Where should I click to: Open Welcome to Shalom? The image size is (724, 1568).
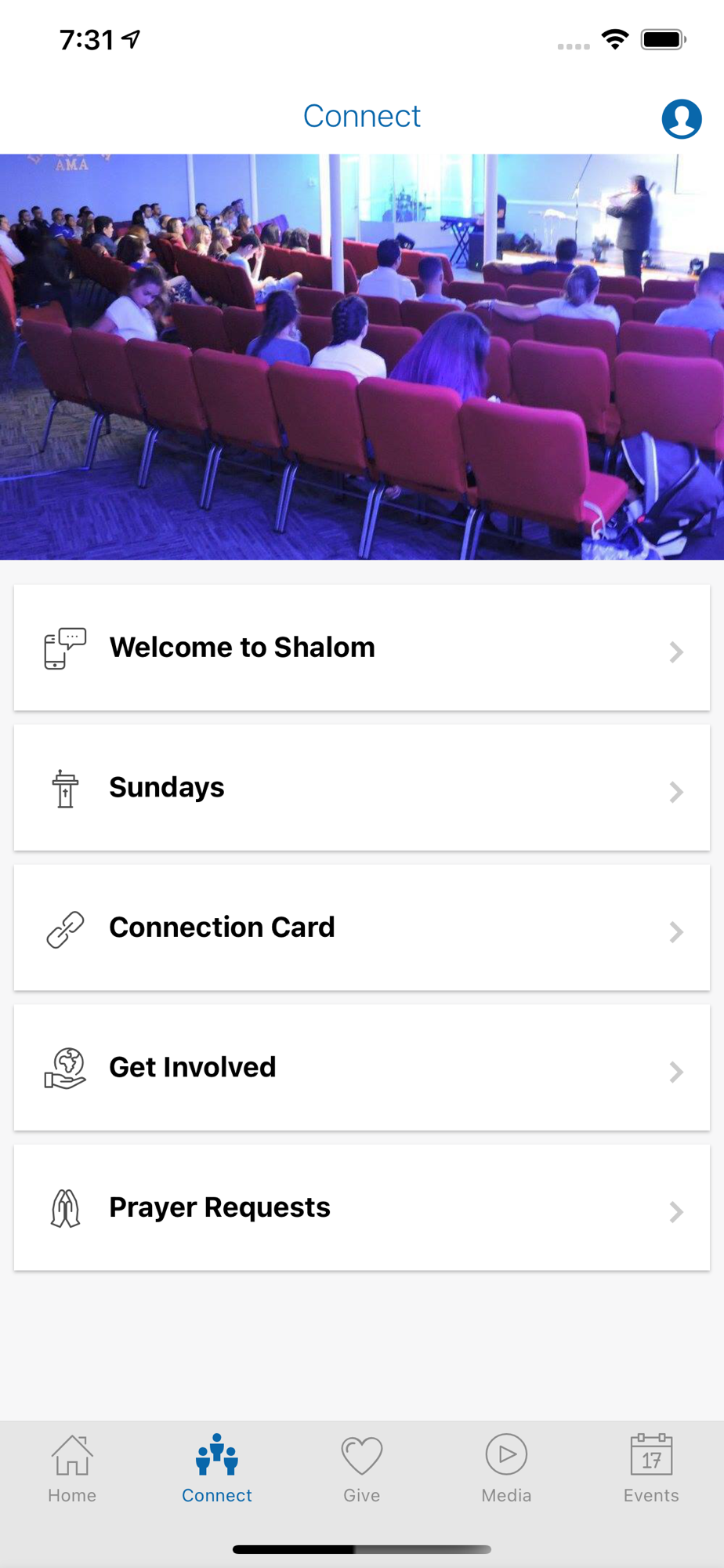(x=361, y=648)
